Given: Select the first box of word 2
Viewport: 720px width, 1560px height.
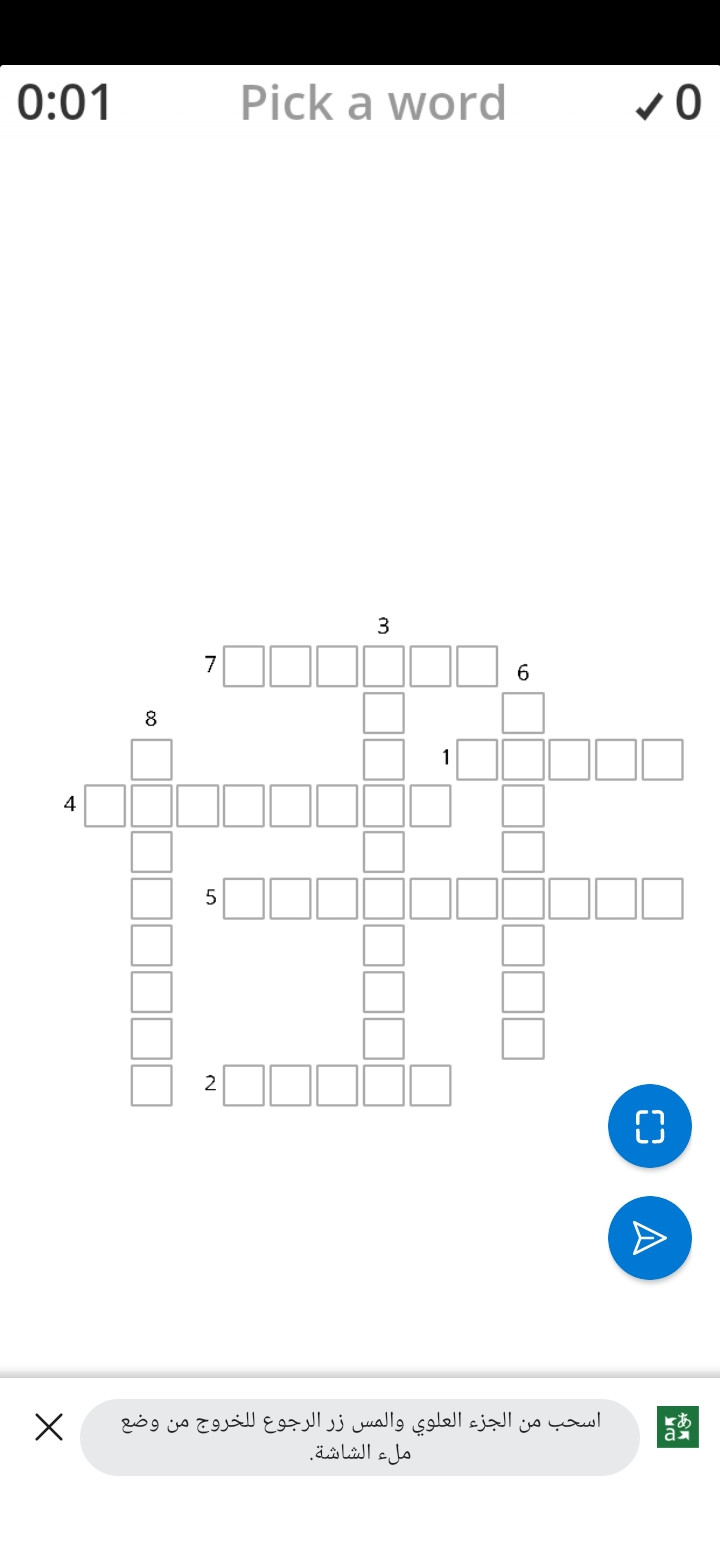Looking at the screenshot, I should click(244, 1085).
